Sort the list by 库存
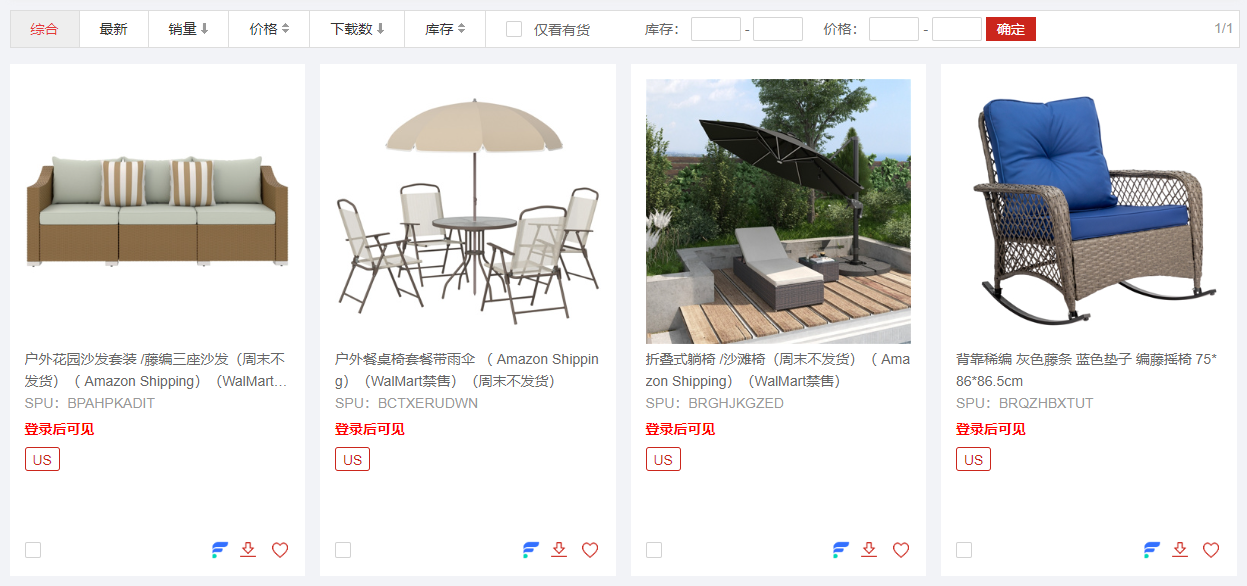Image resolution: width=1247 pixels, height=586 pixels. 445,29
